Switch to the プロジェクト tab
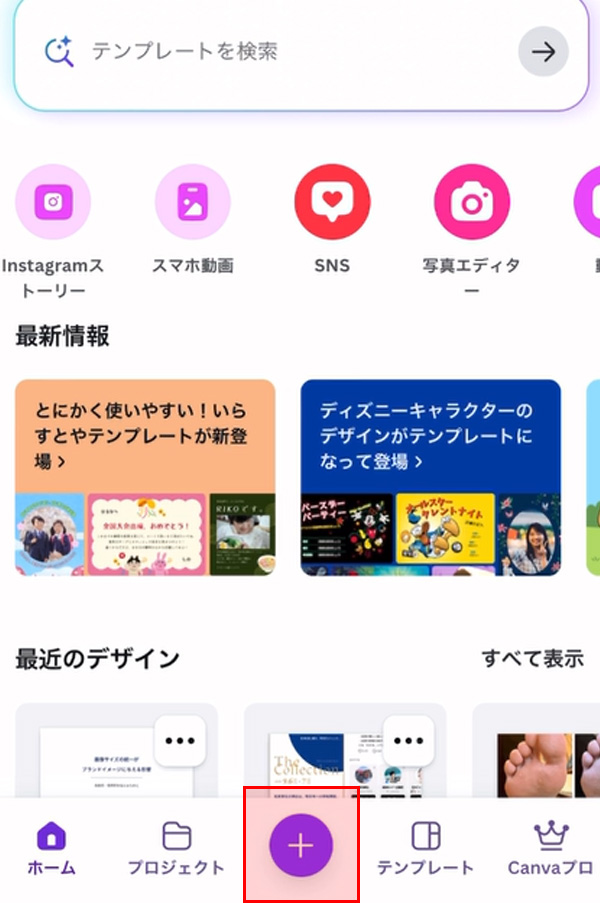600x903 pixels. (x=176, y=848)
